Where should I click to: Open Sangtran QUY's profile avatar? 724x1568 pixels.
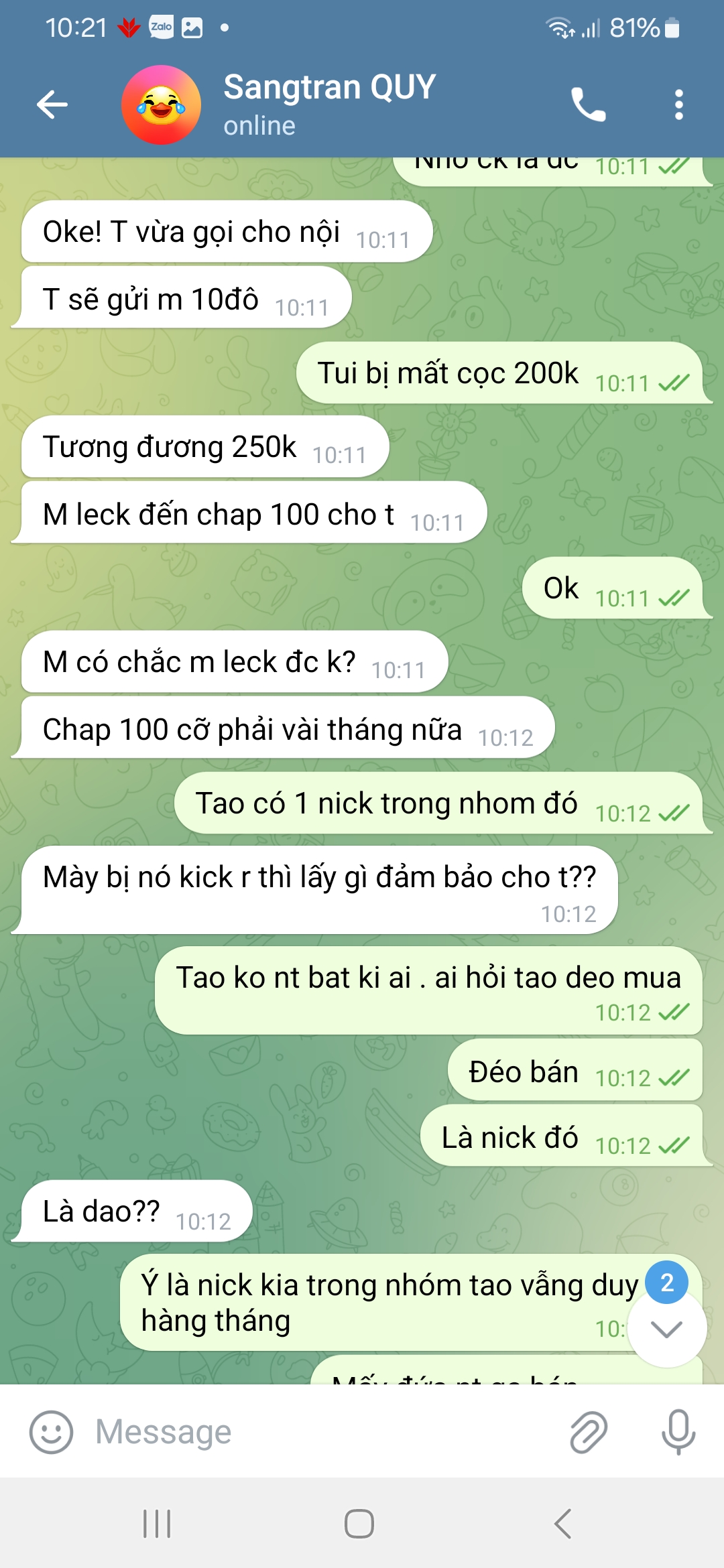tap(161, 105)
